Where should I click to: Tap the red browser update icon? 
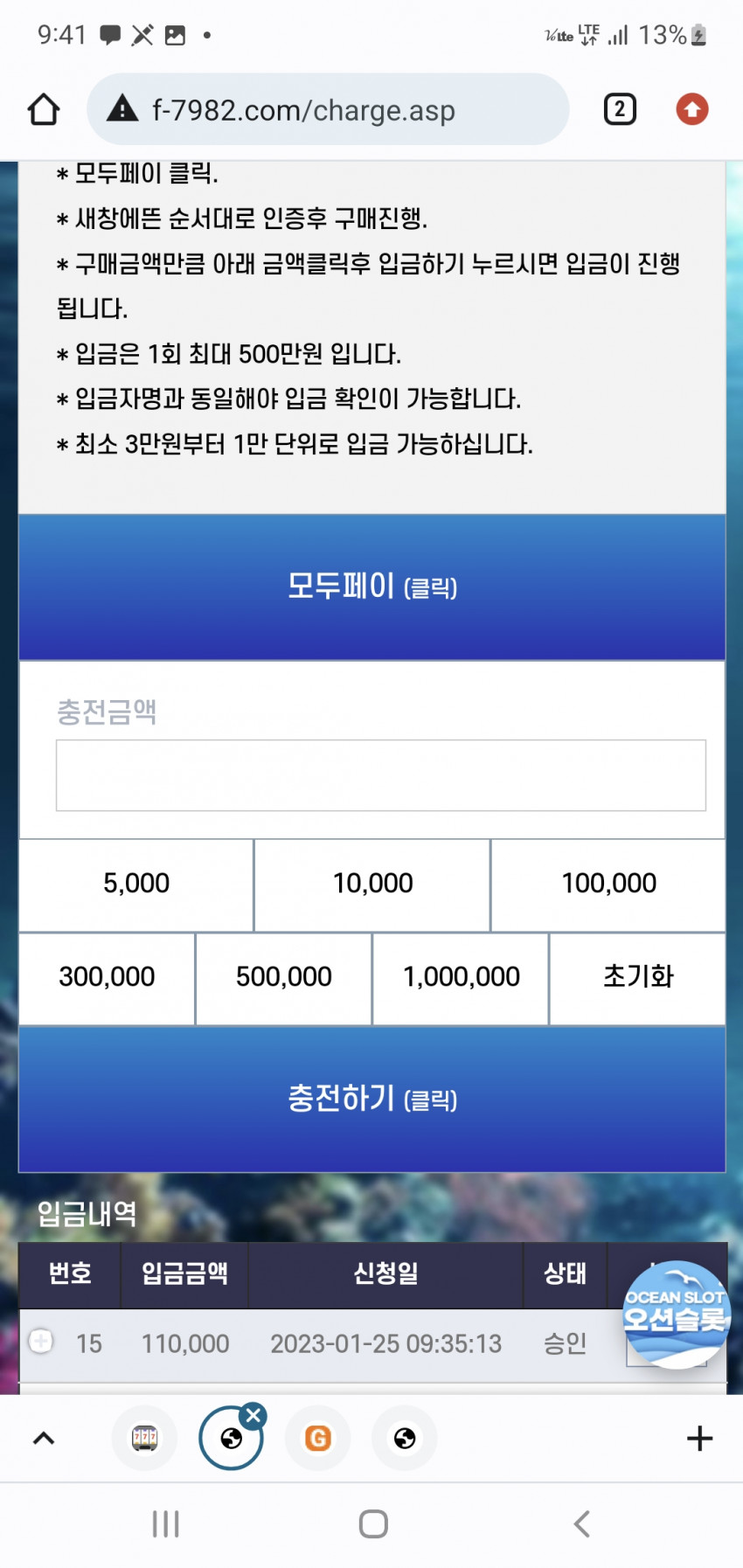pos(691,109)
